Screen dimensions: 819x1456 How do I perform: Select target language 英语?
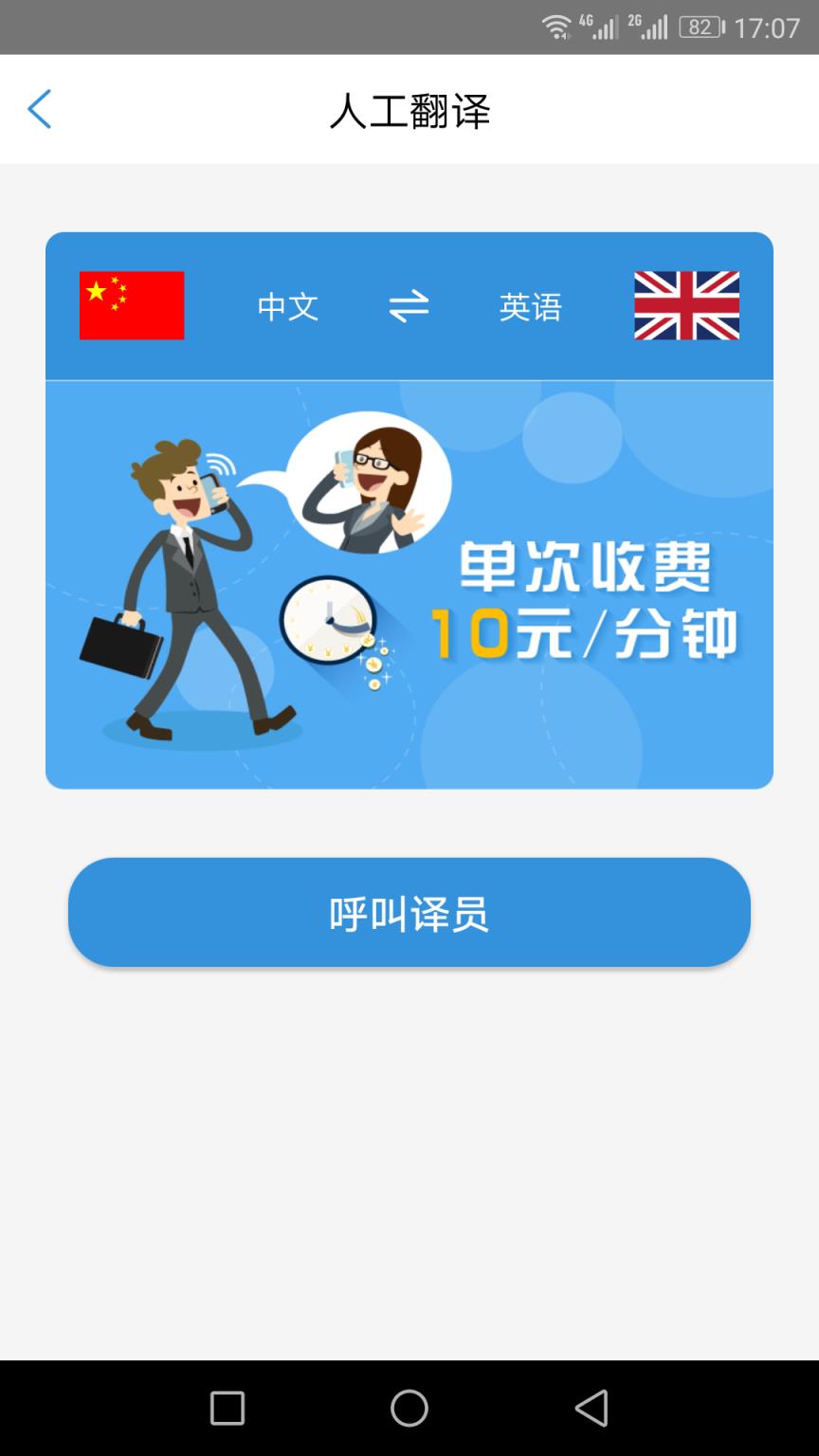530,306
